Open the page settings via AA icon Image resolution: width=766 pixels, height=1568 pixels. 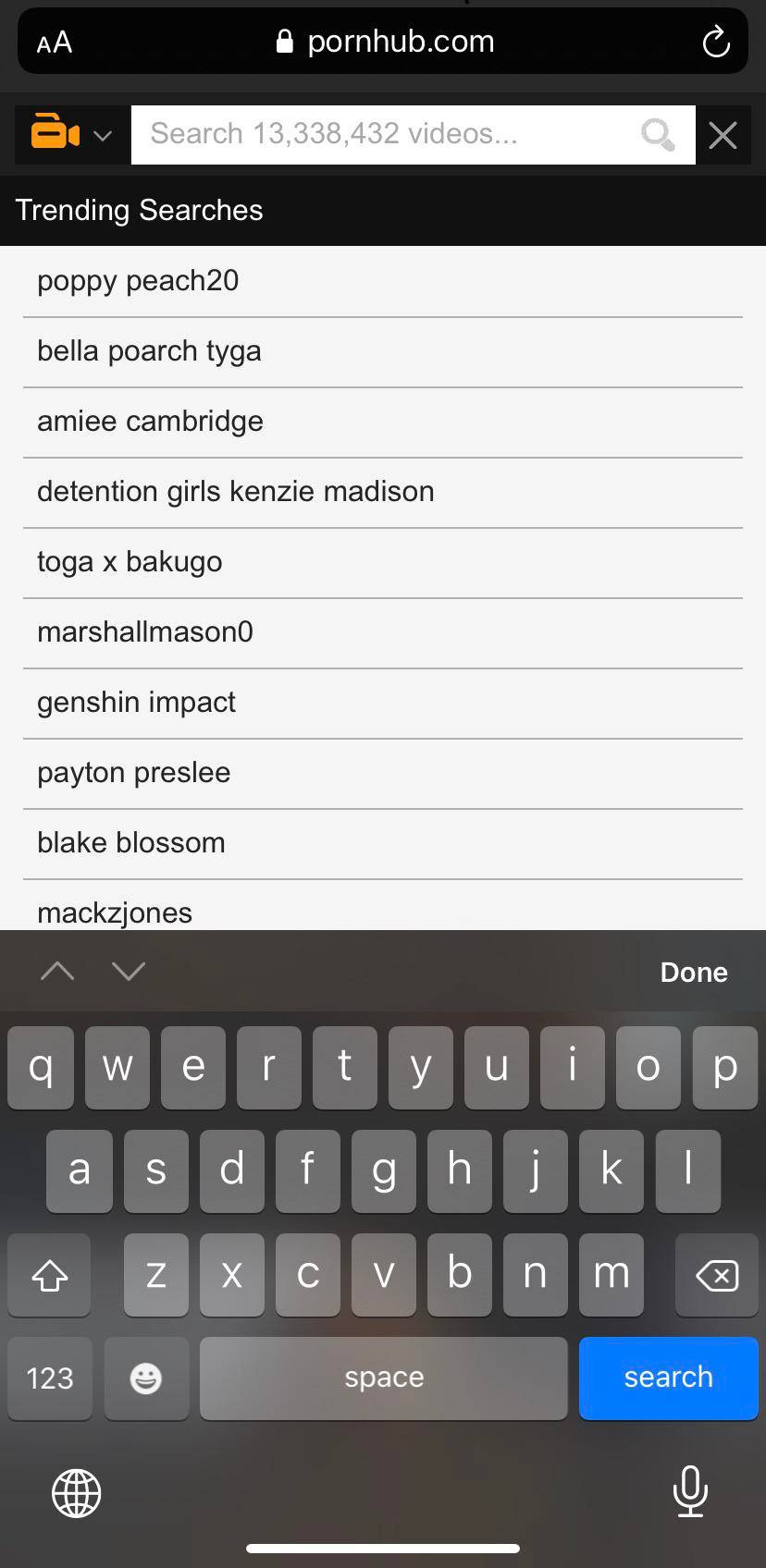click(53, 41)
